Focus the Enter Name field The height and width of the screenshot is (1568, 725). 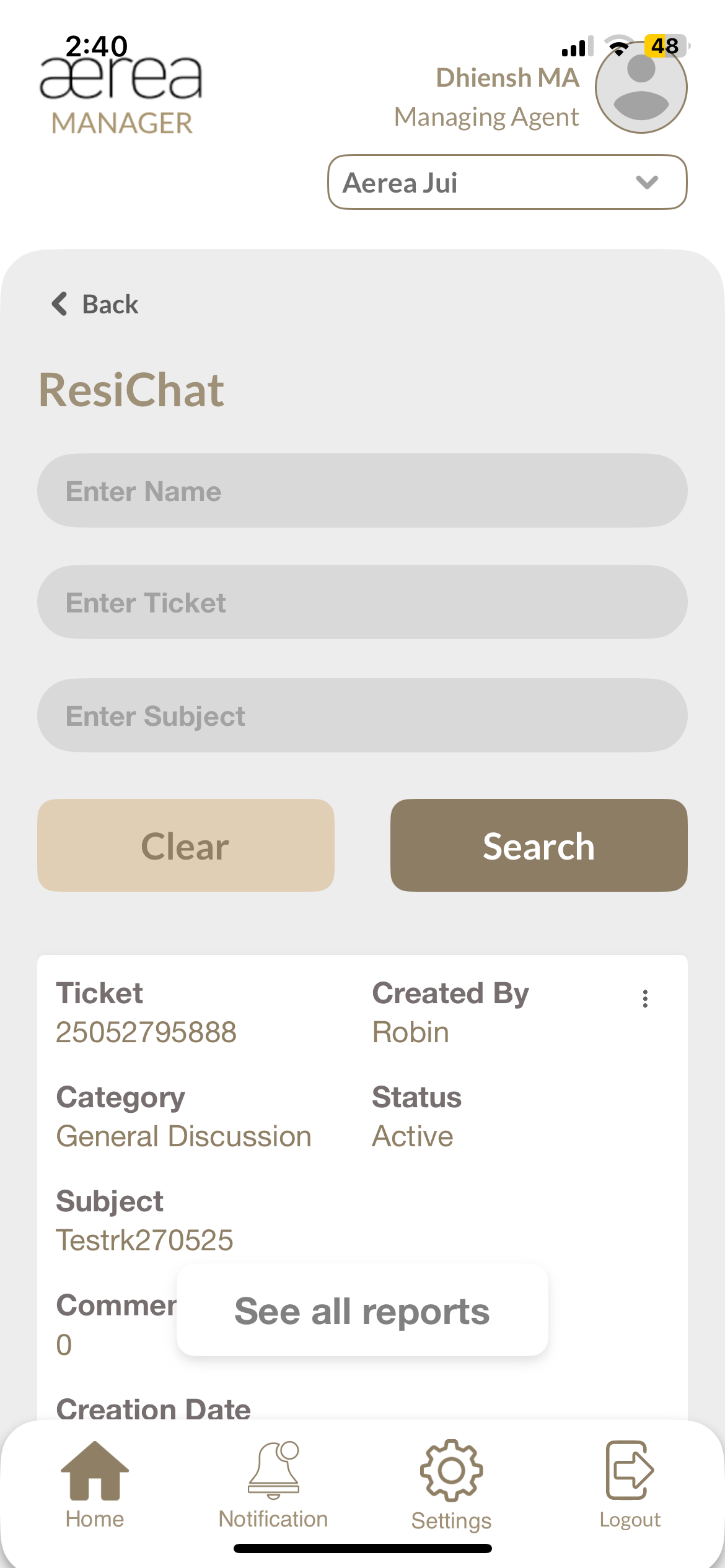pos(362,491)
